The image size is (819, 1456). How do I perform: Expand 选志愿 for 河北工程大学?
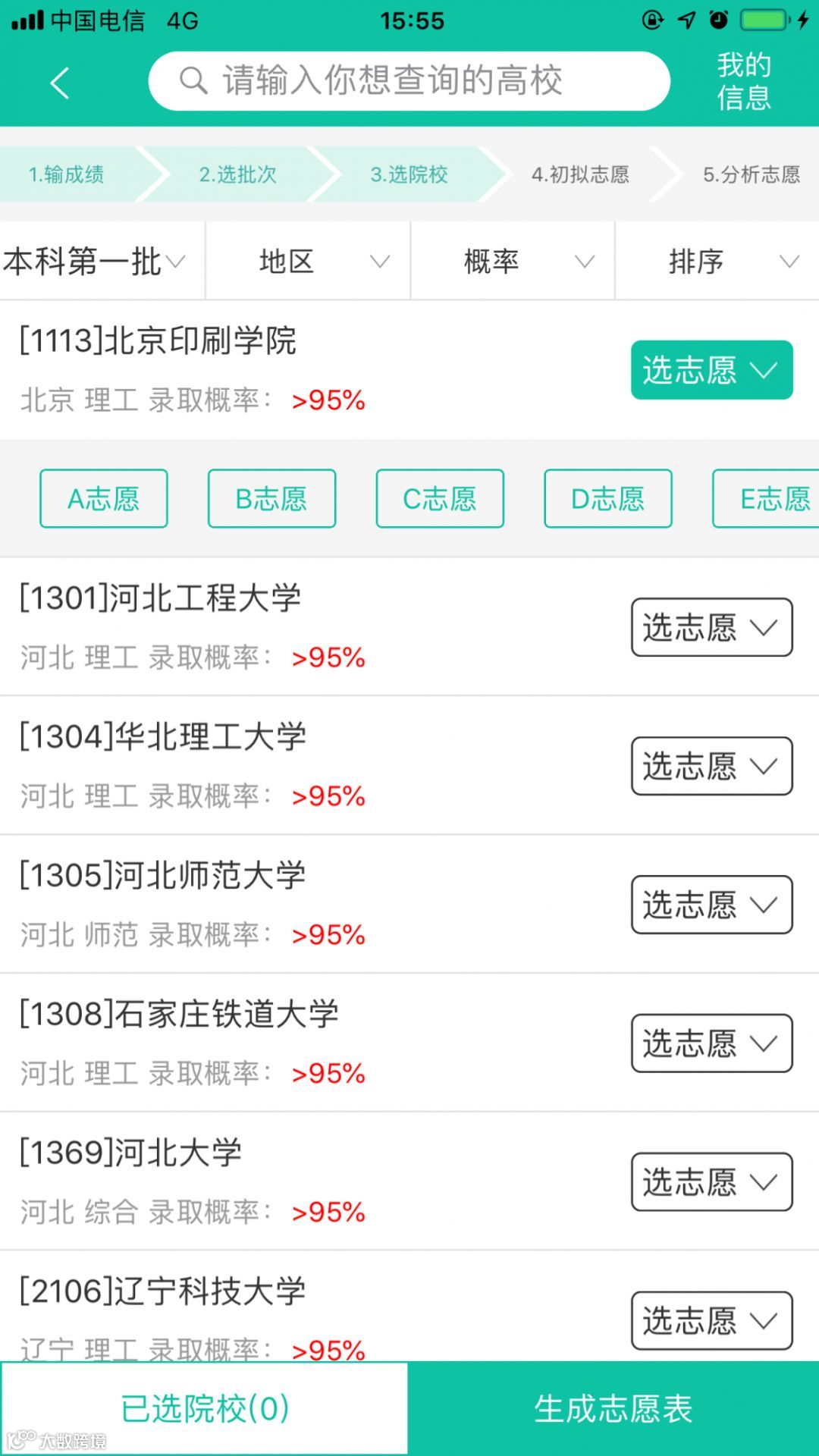(x=711, y=627)
